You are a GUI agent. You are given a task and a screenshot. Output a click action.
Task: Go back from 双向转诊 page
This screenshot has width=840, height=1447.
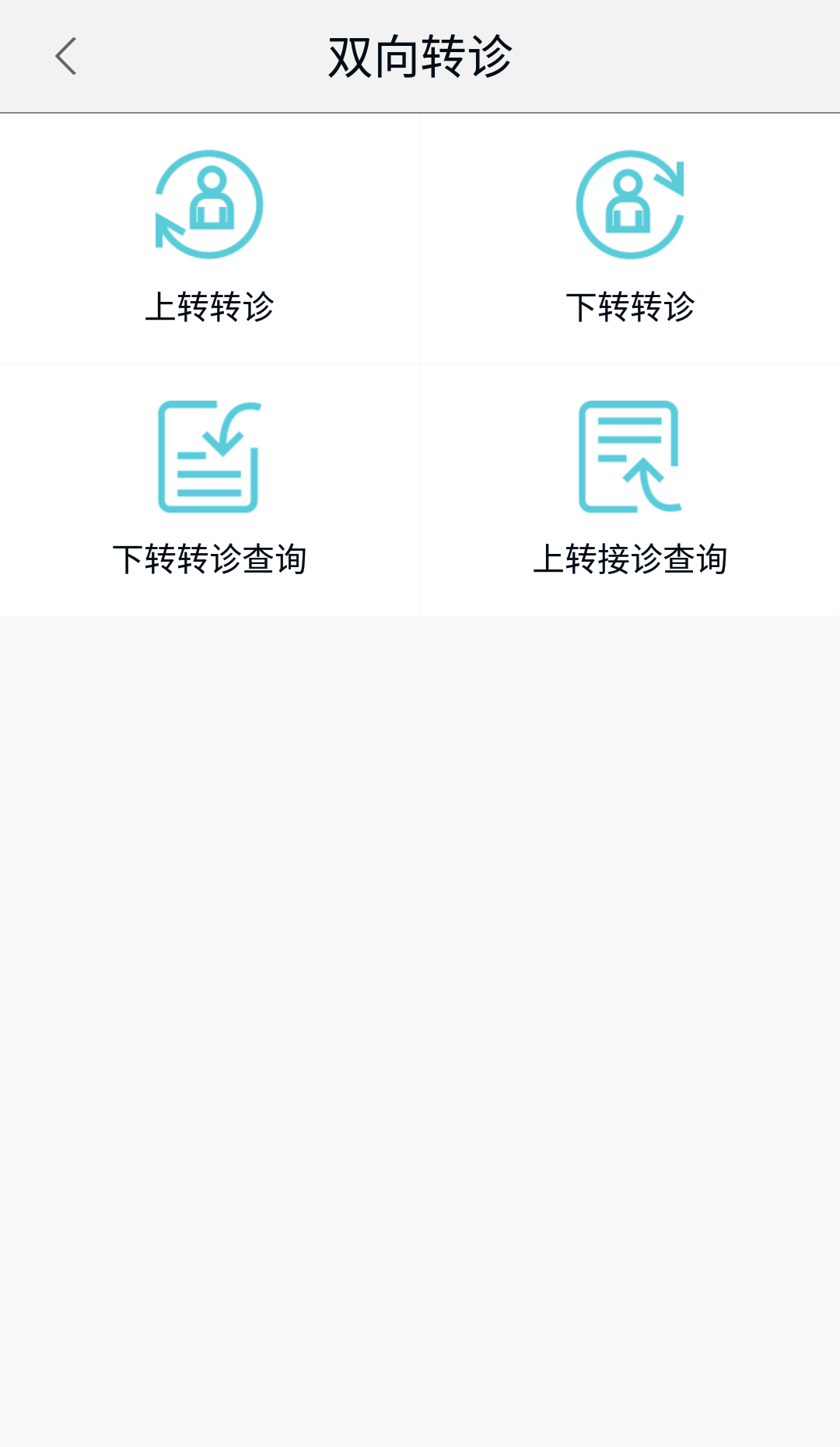click(x=66, y=56)
